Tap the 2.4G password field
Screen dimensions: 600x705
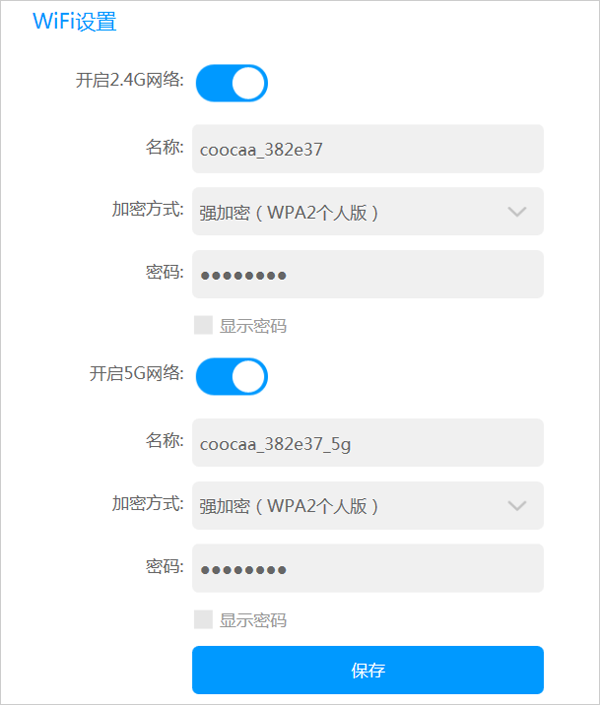coord(367,274)
